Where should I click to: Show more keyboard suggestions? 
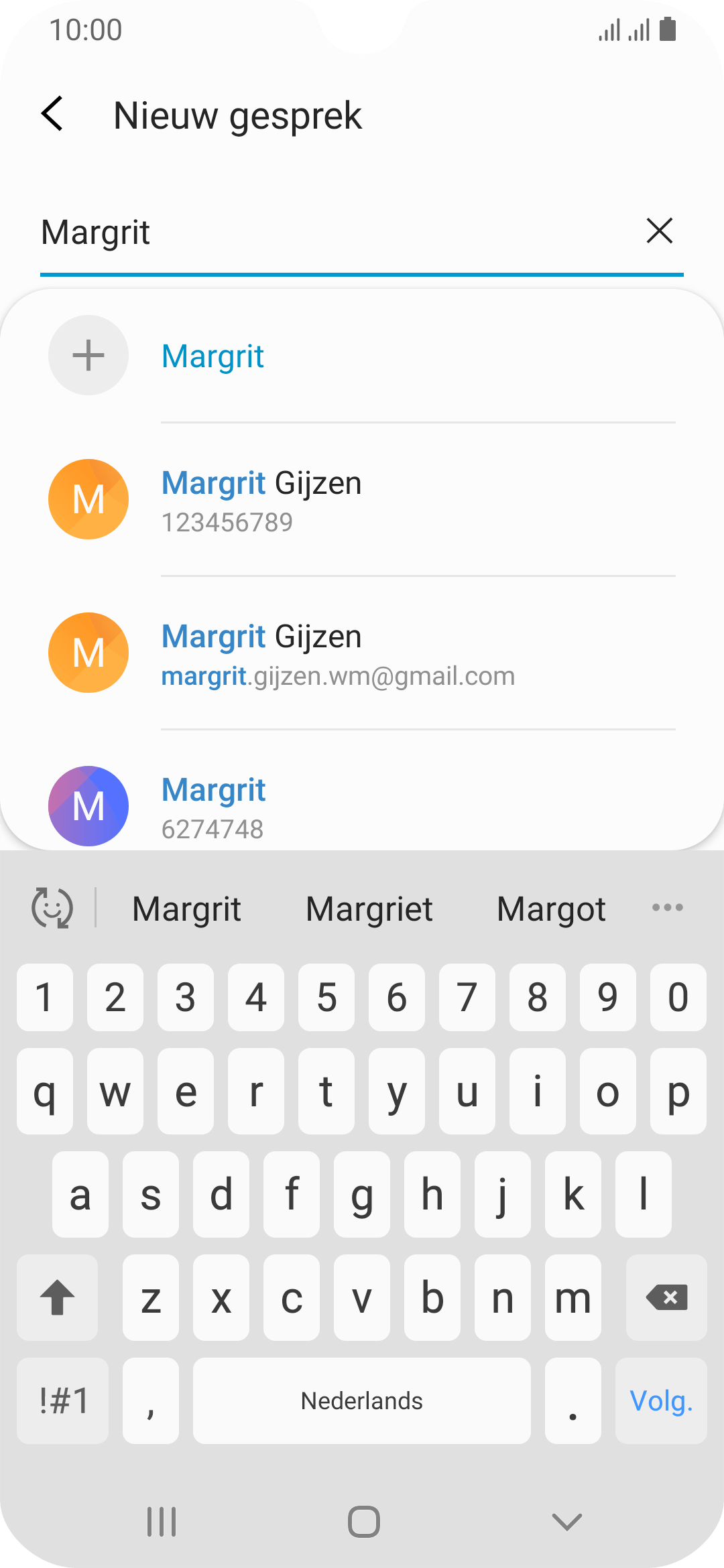click(x=668, y=908)
